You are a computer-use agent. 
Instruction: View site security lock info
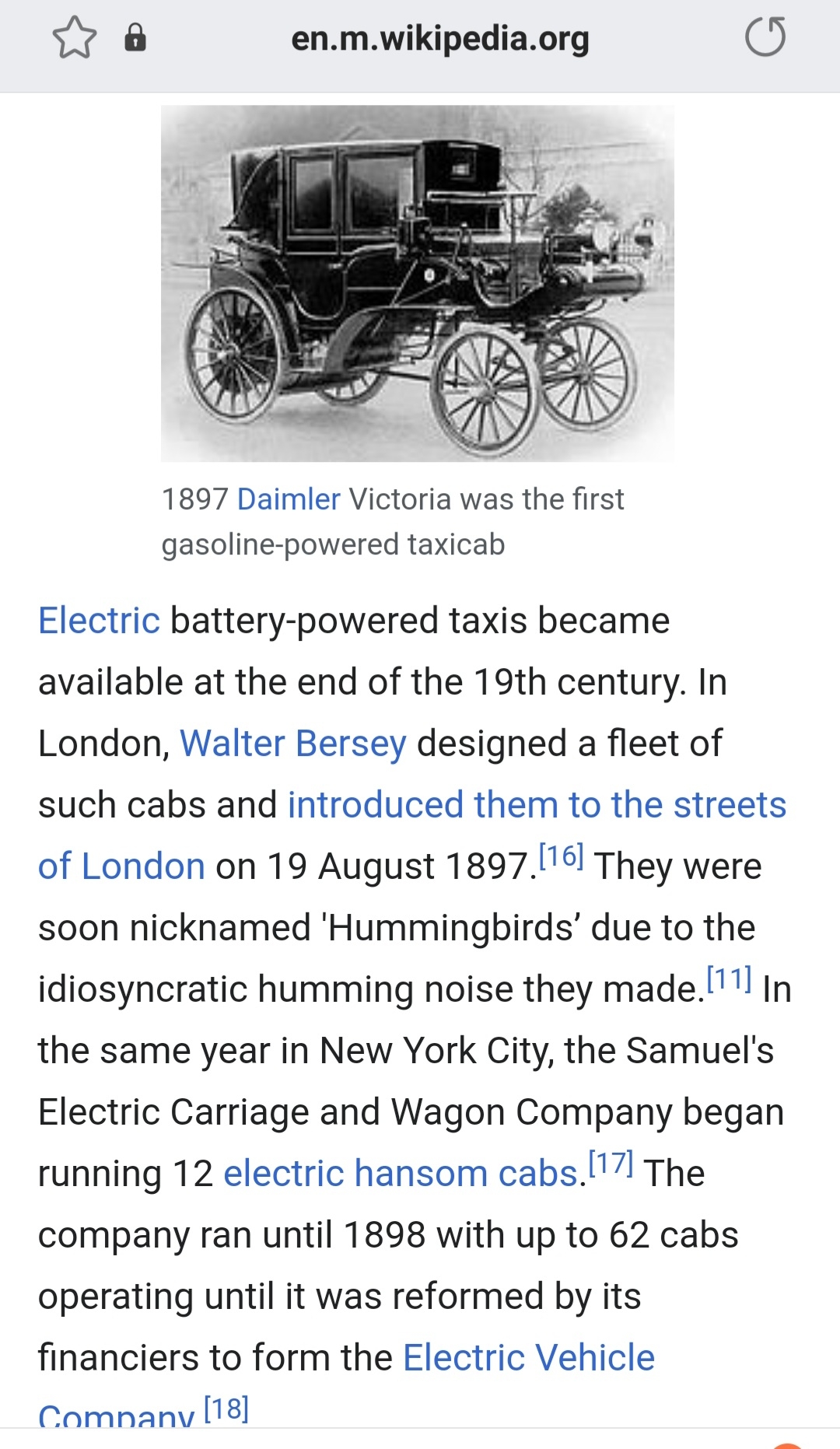coord(135,37)
